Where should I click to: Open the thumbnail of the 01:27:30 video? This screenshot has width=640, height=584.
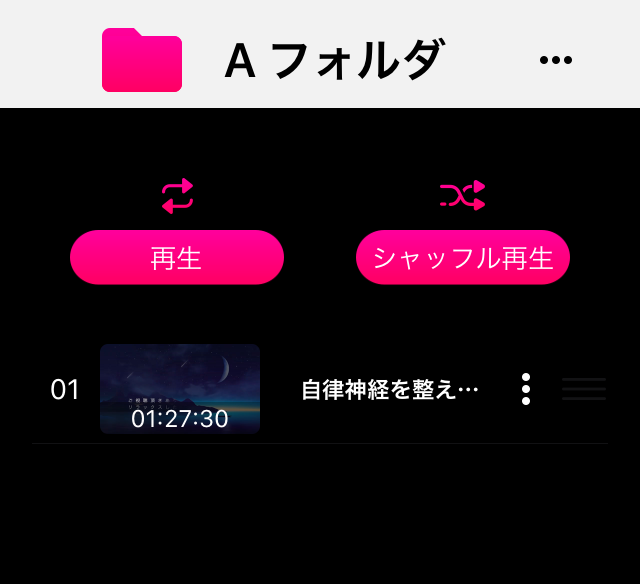[180, 389]
